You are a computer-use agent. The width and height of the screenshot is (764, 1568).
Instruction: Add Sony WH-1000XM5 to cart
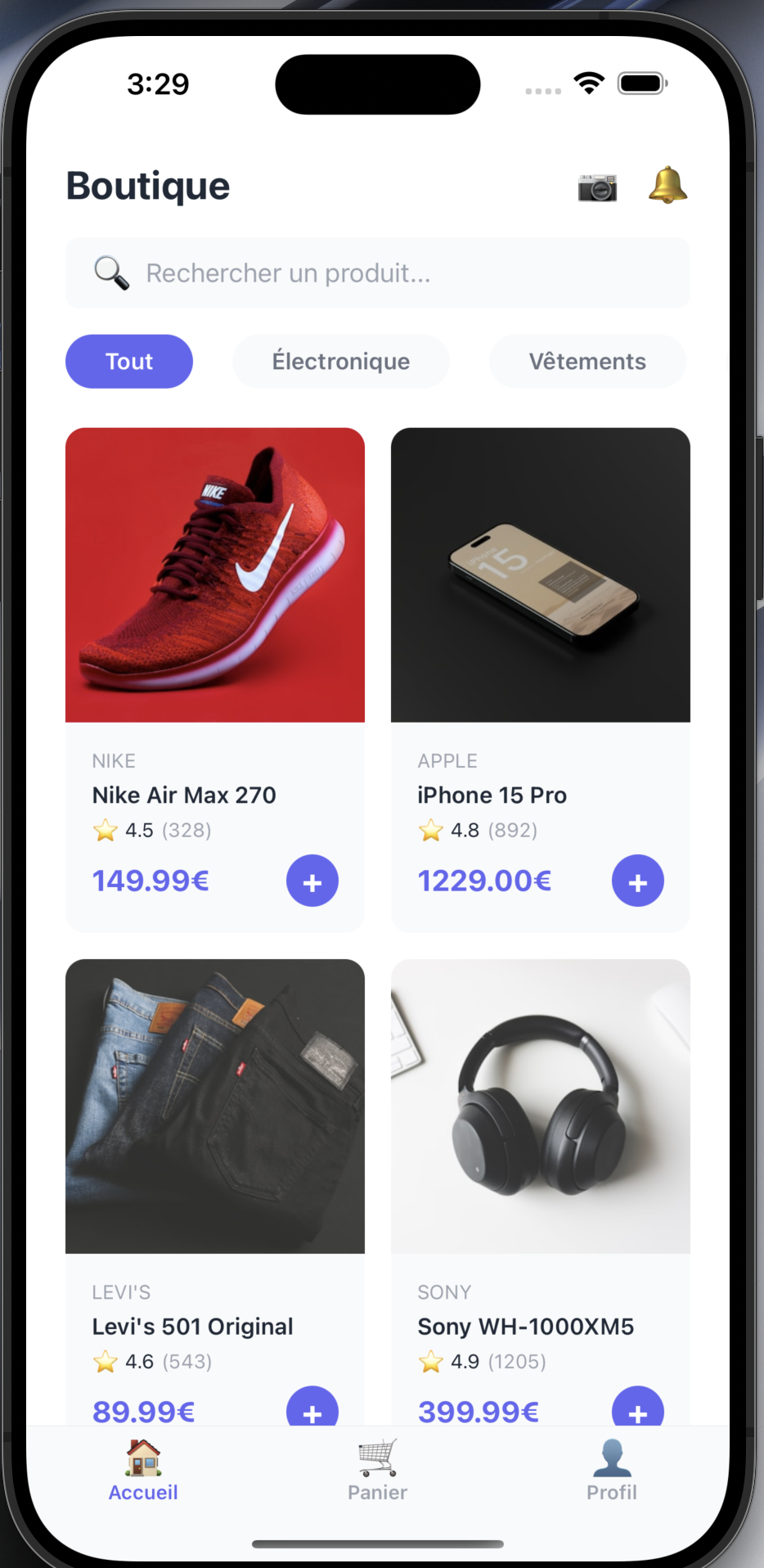637,1411
